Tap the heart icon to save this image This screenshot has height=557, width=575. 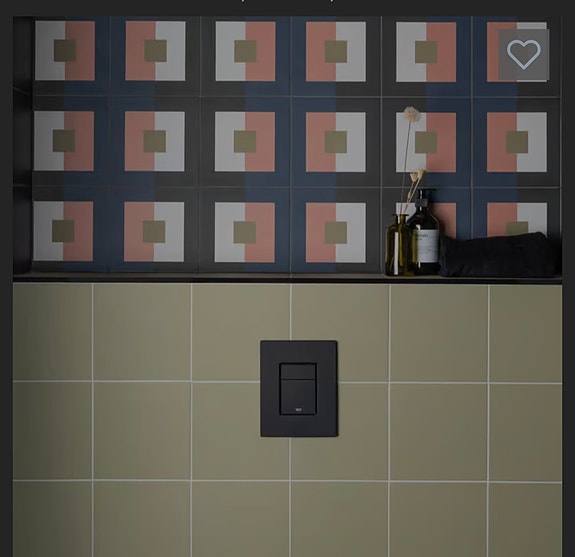pos(524,54)
